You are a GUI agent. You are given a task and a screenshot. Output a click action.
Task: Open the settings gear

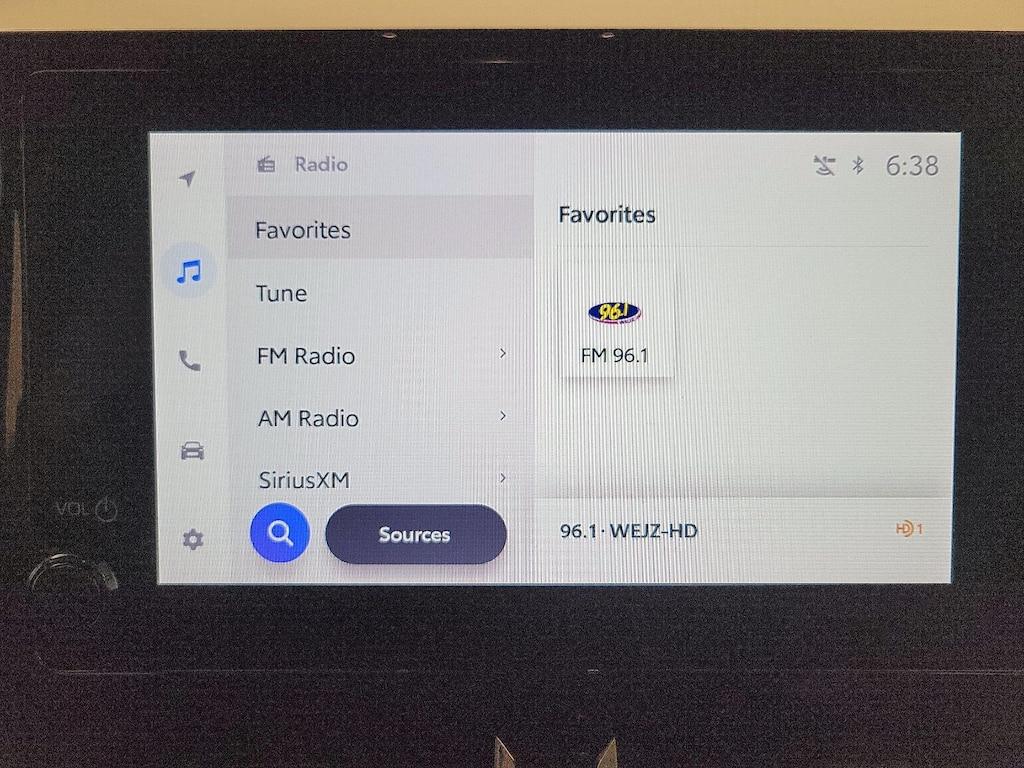click(192, 540)
